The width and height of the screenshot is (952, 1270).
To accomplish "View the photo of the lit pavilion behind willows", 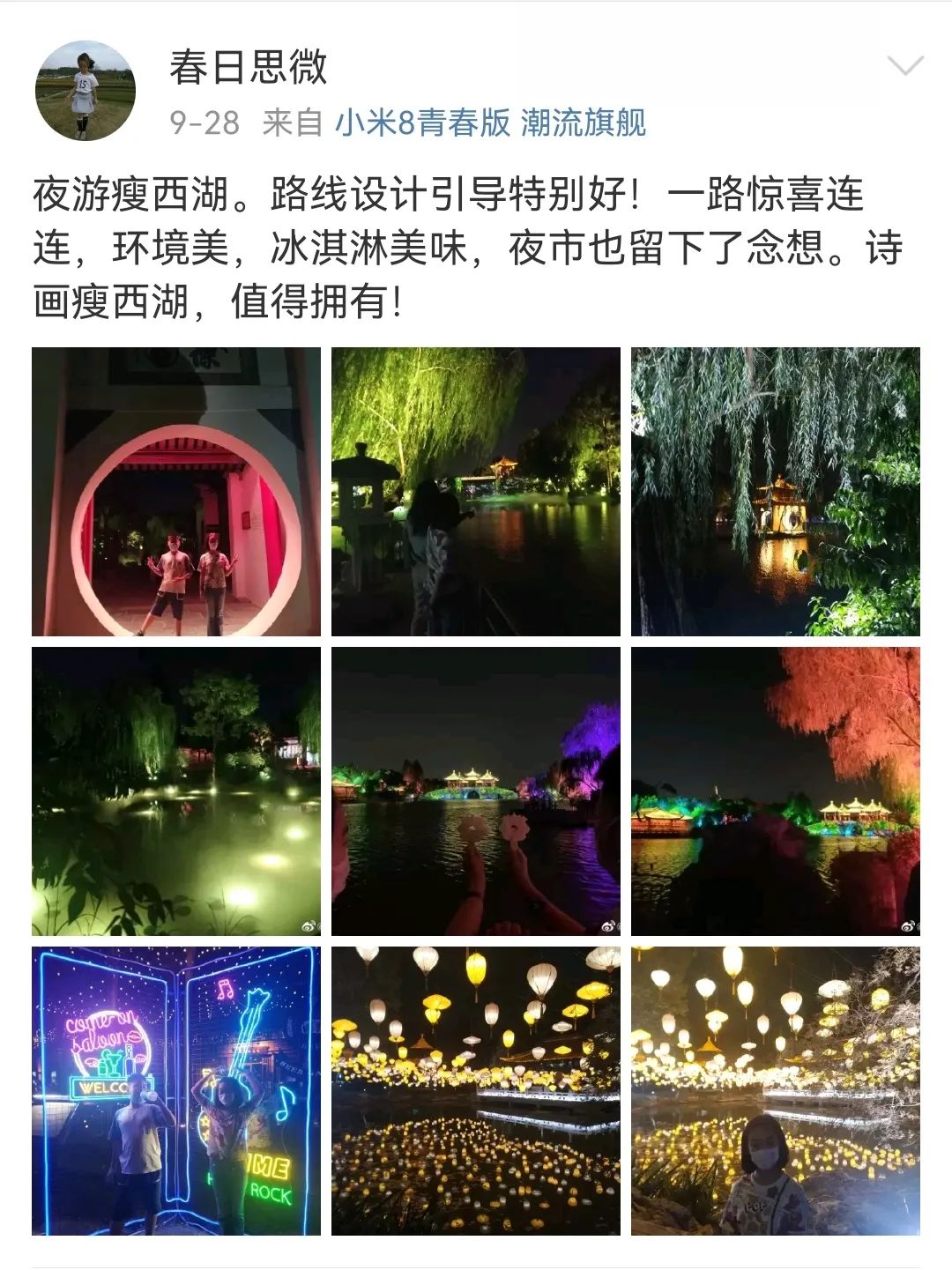I will tap(775, 492).
